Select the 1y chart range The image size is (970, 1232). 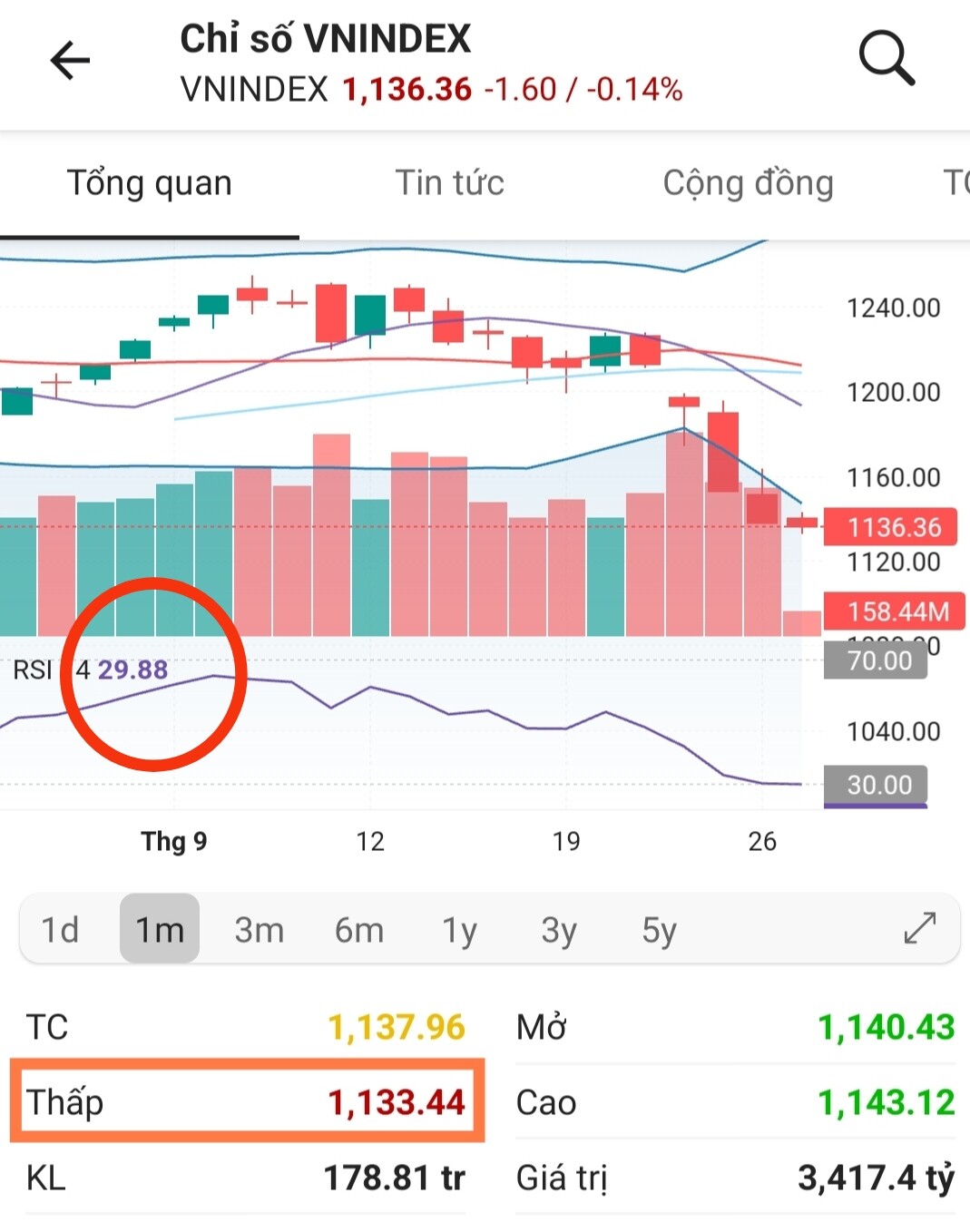[x=459, y=930]
